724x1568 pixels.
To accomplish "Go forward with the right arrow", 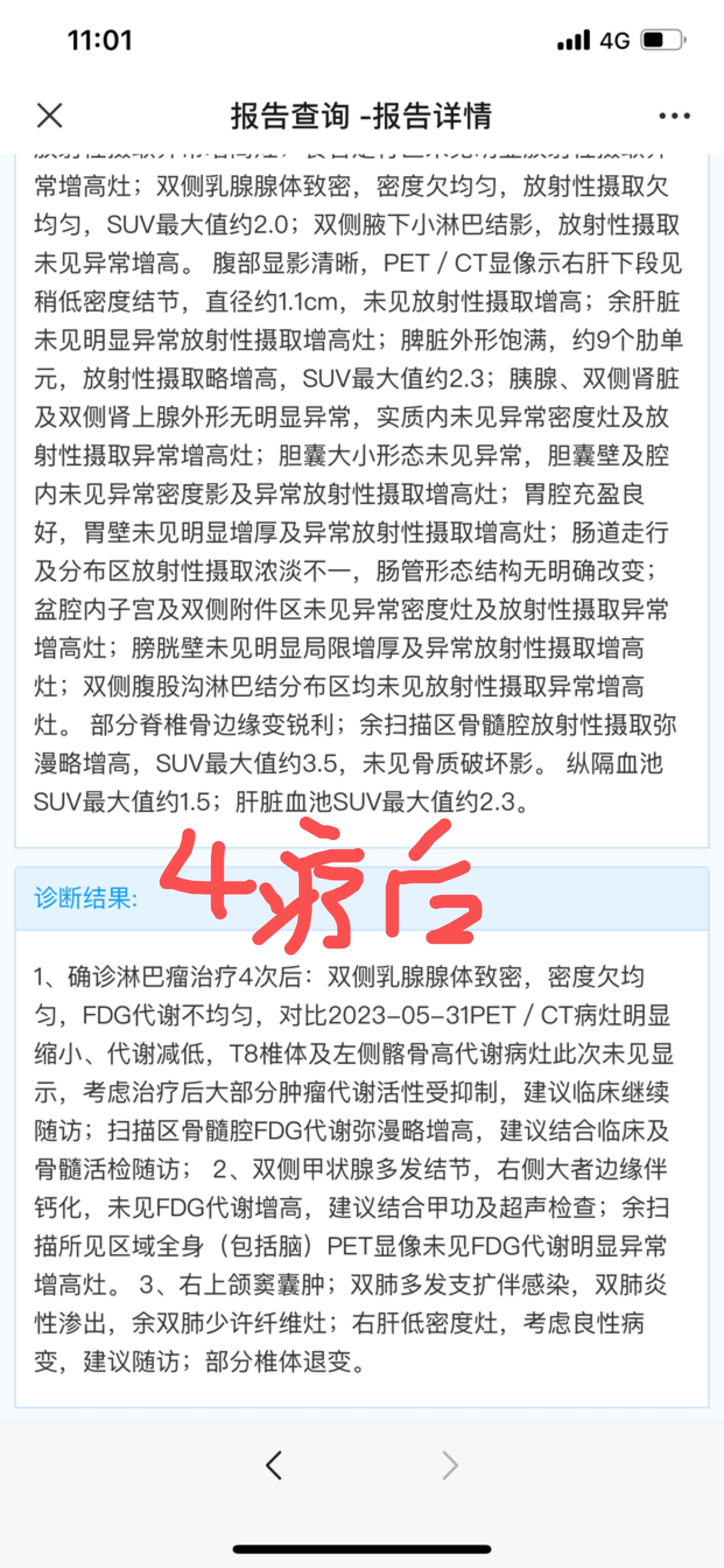I will coord(450,1465).
